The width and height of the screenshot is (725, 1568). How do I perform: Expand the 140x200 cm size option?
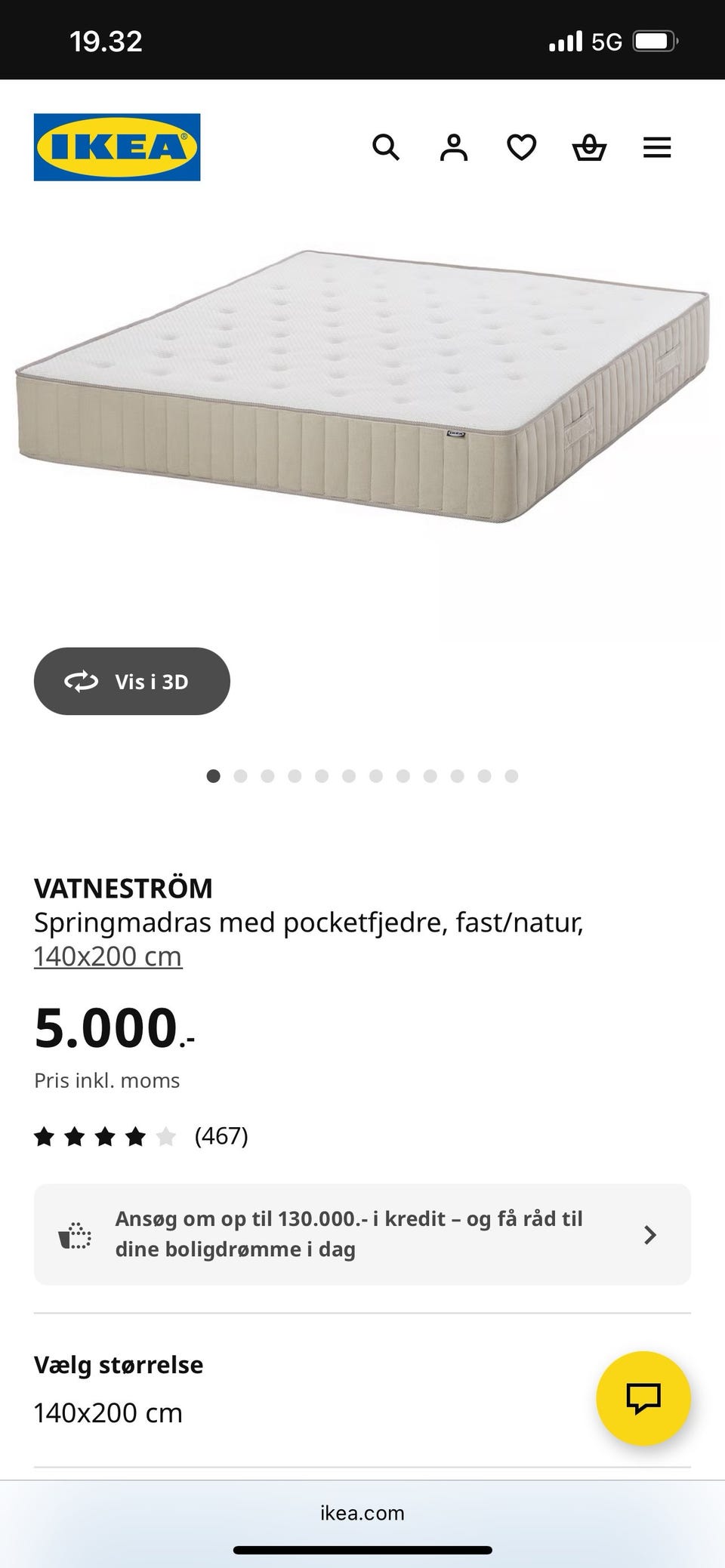click(x=108, y=1412)
